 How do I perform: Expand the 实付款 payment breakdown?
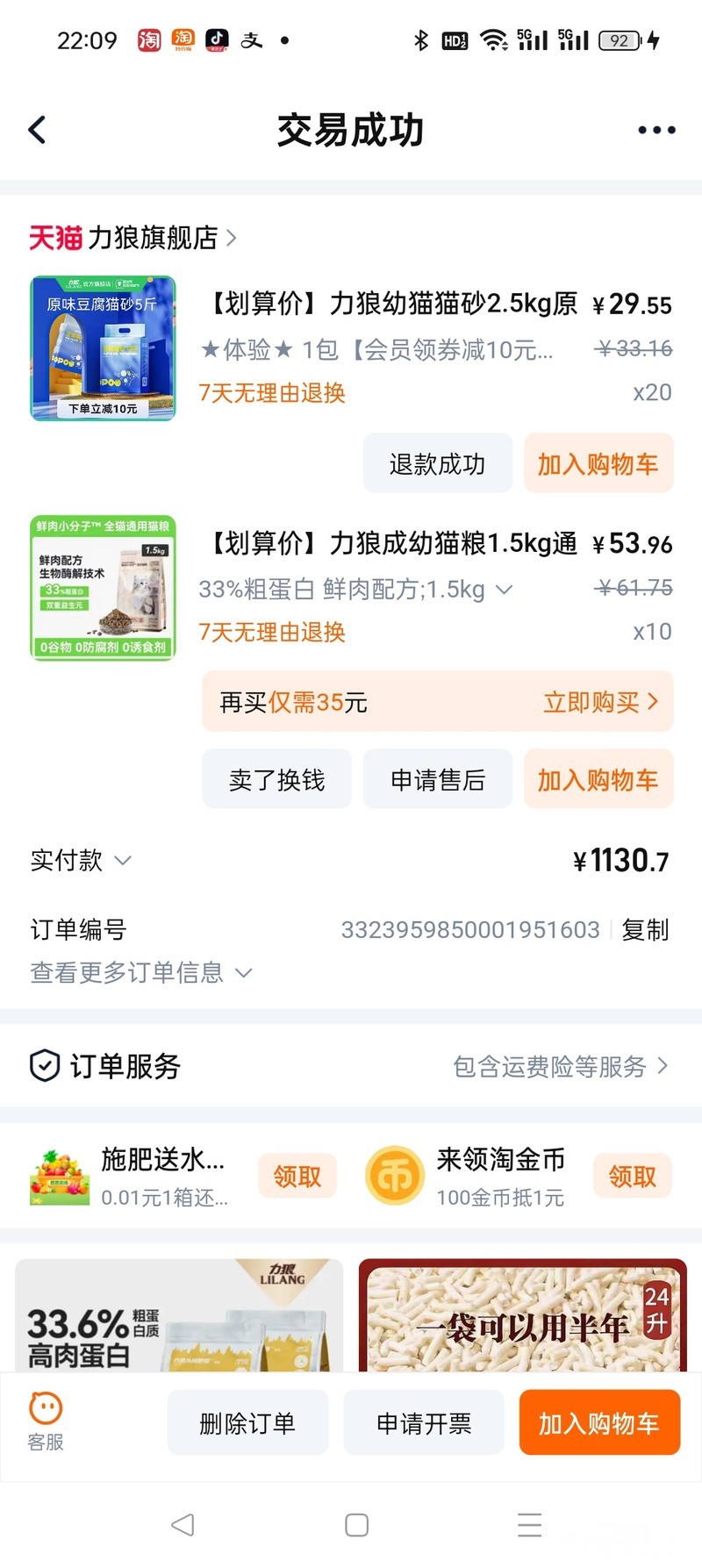click(81, 861)
